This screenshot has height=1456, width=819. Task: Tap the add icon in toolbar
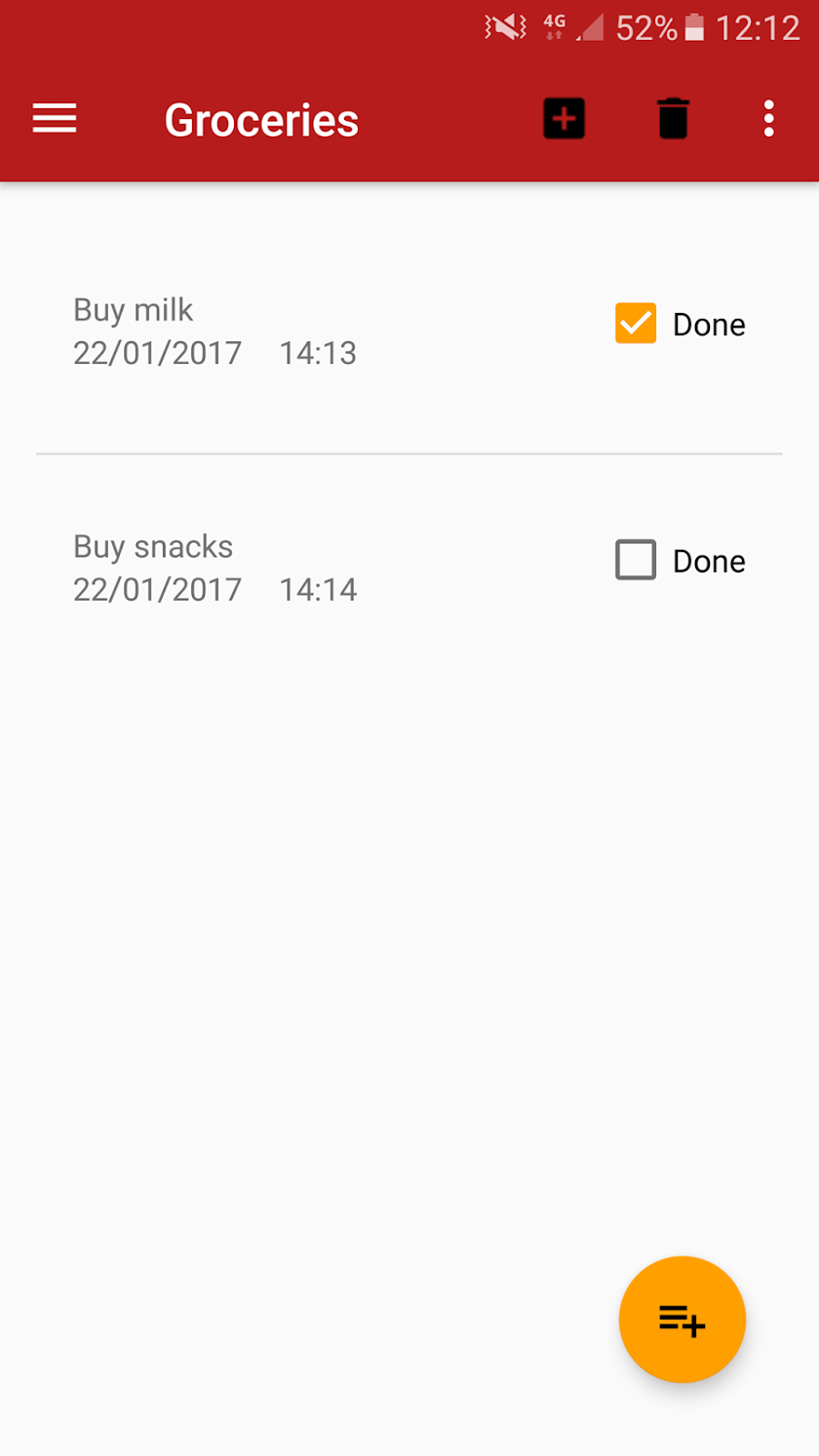pos(564,119)
